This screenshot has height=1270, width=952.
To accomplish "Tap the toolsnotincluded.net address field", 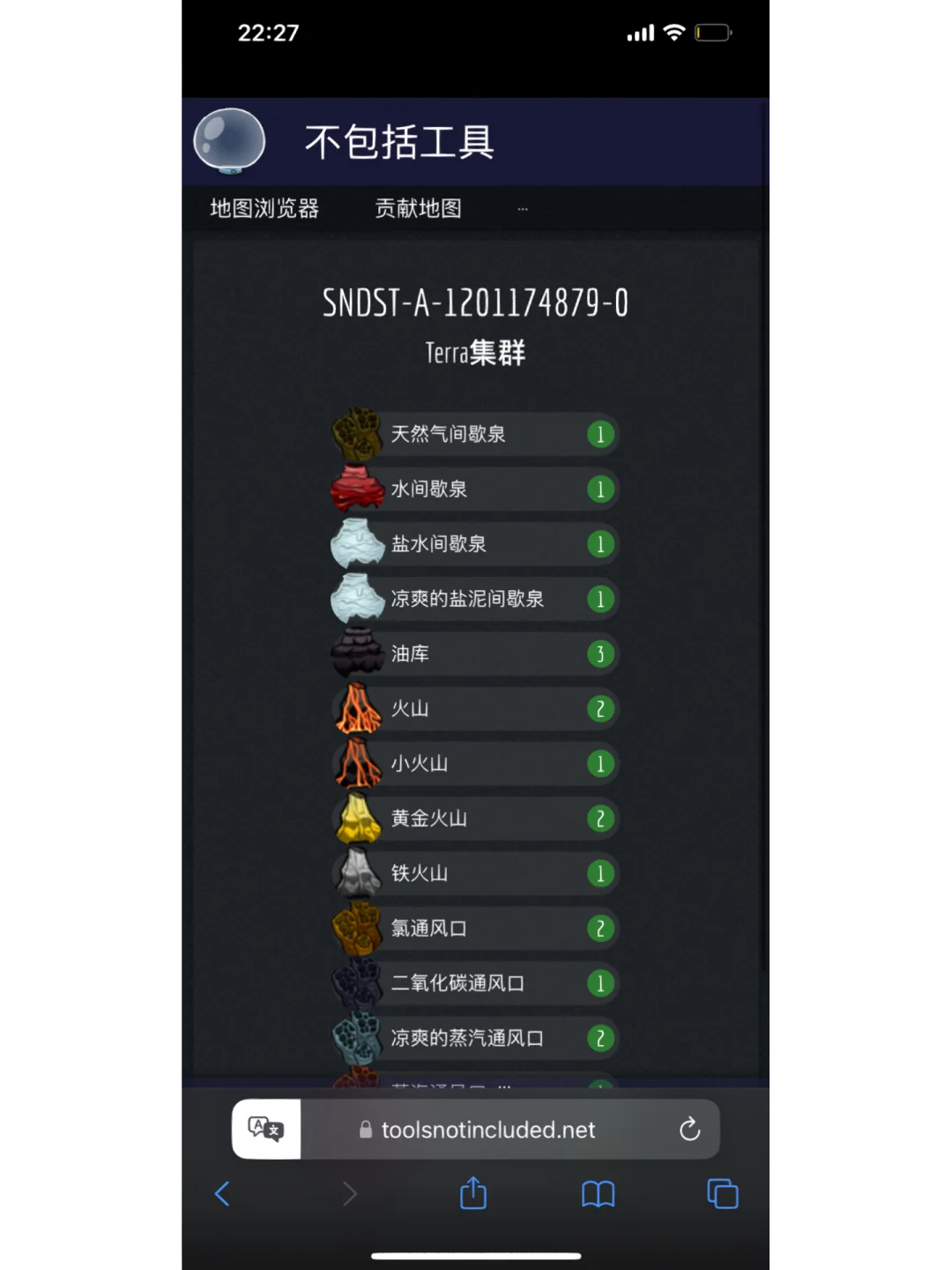I will [487, 1130].
